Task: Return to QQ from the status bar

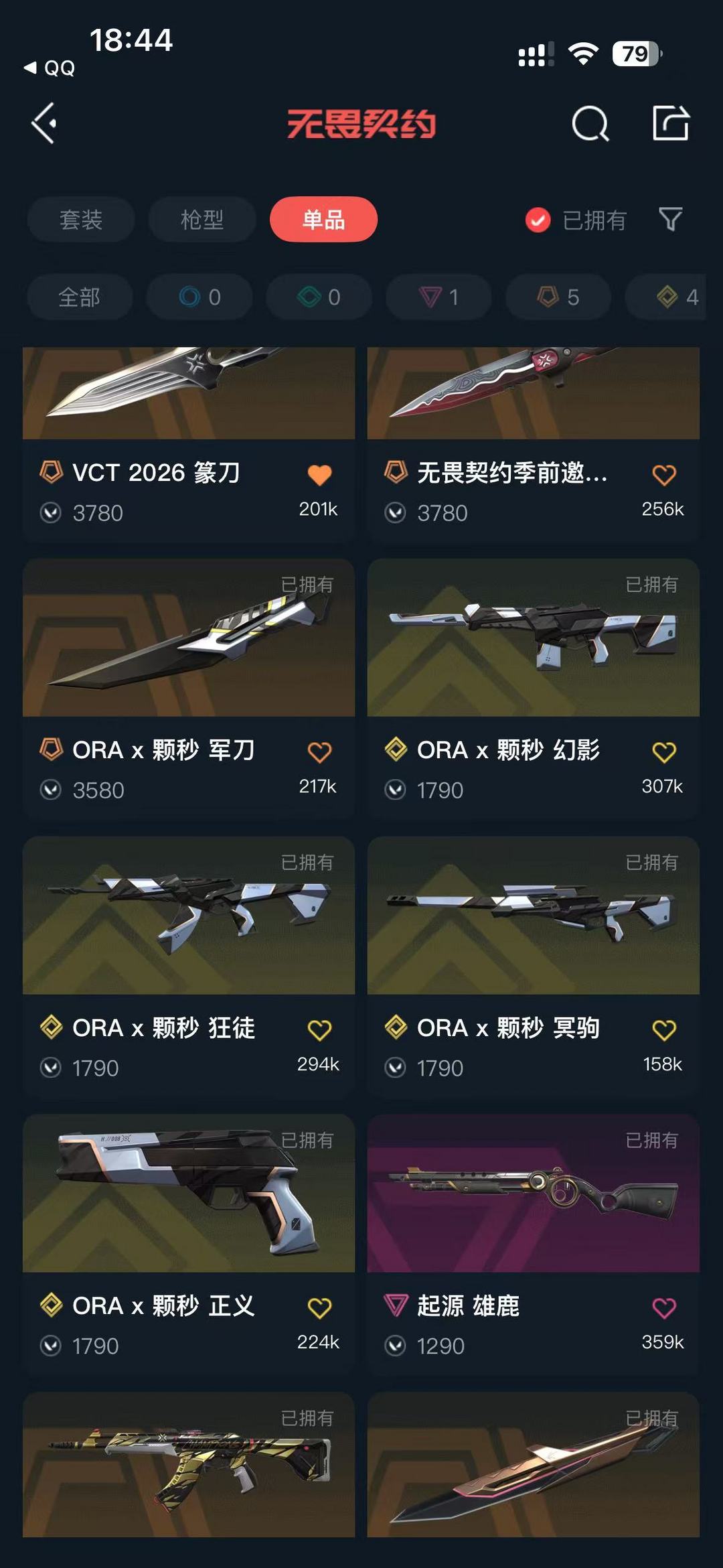Action: pyautogui.click(x=50, y=68)
